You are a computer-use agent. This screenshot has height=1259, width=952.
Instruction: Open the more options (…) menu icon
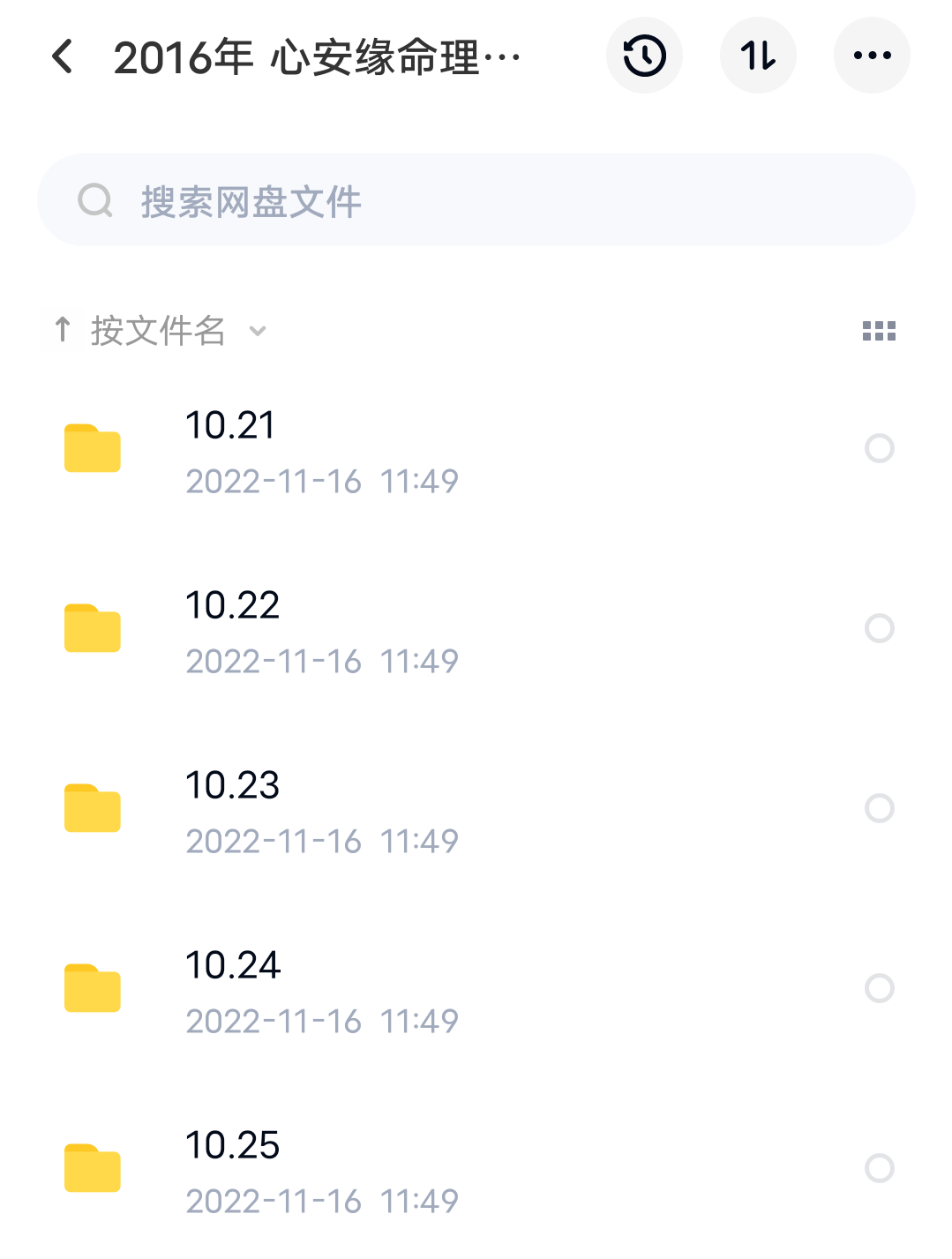(x=872, y=55)
